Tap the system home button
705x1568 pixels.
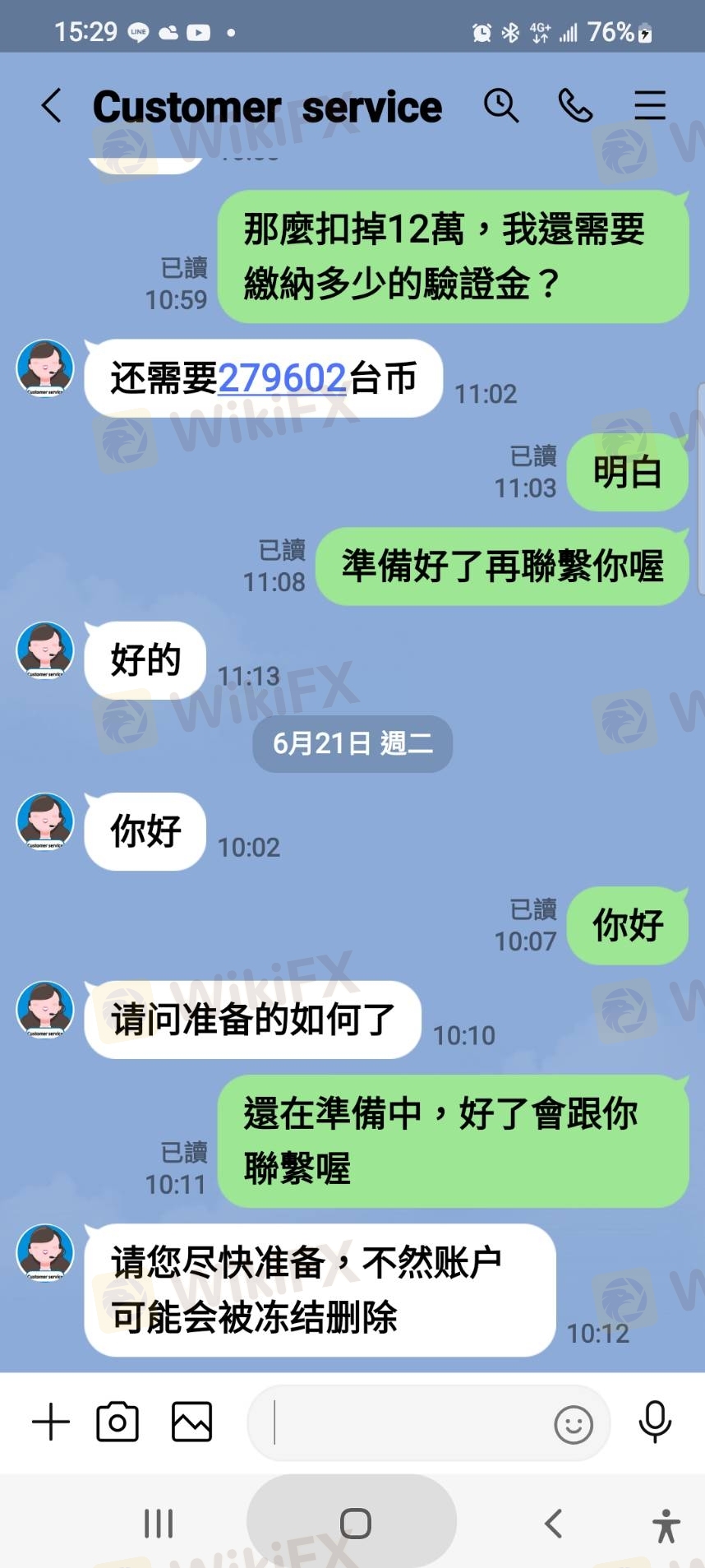coord(355,1523)
